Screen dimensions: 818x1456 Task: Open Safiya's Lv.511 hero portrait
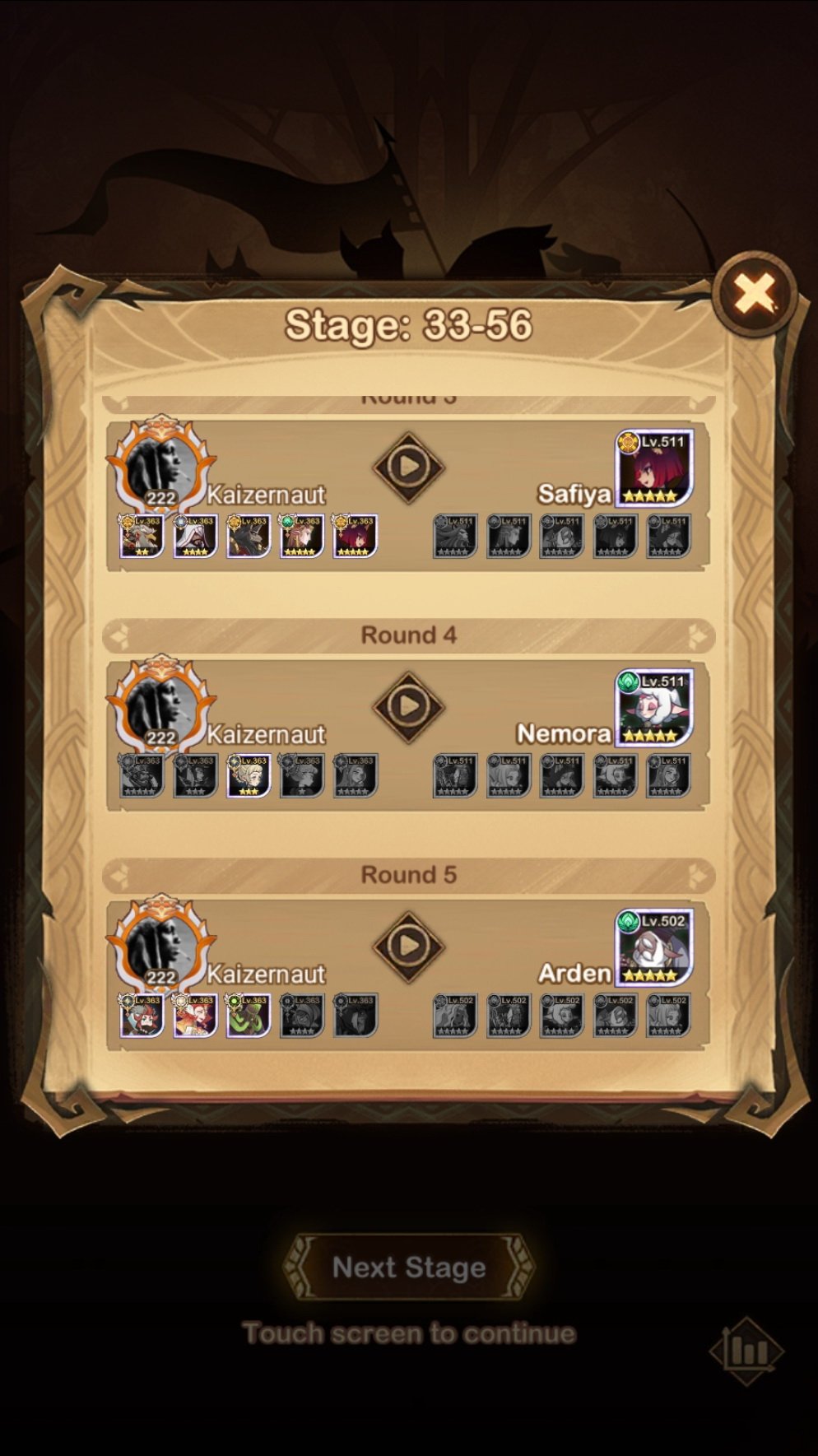(x=654, y=468)
